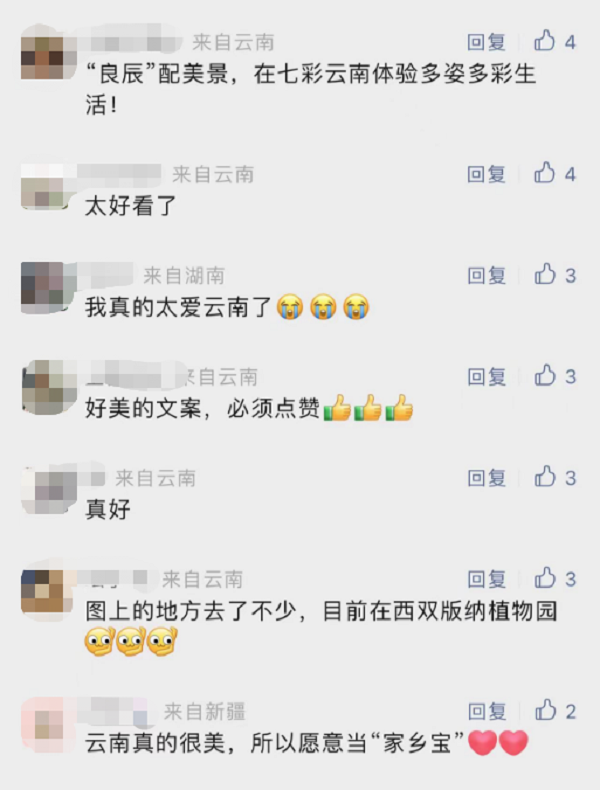Screen dimensions: 600x790
Task: Like the 西双版纳植物园 comment
Action: coord(545,578)
